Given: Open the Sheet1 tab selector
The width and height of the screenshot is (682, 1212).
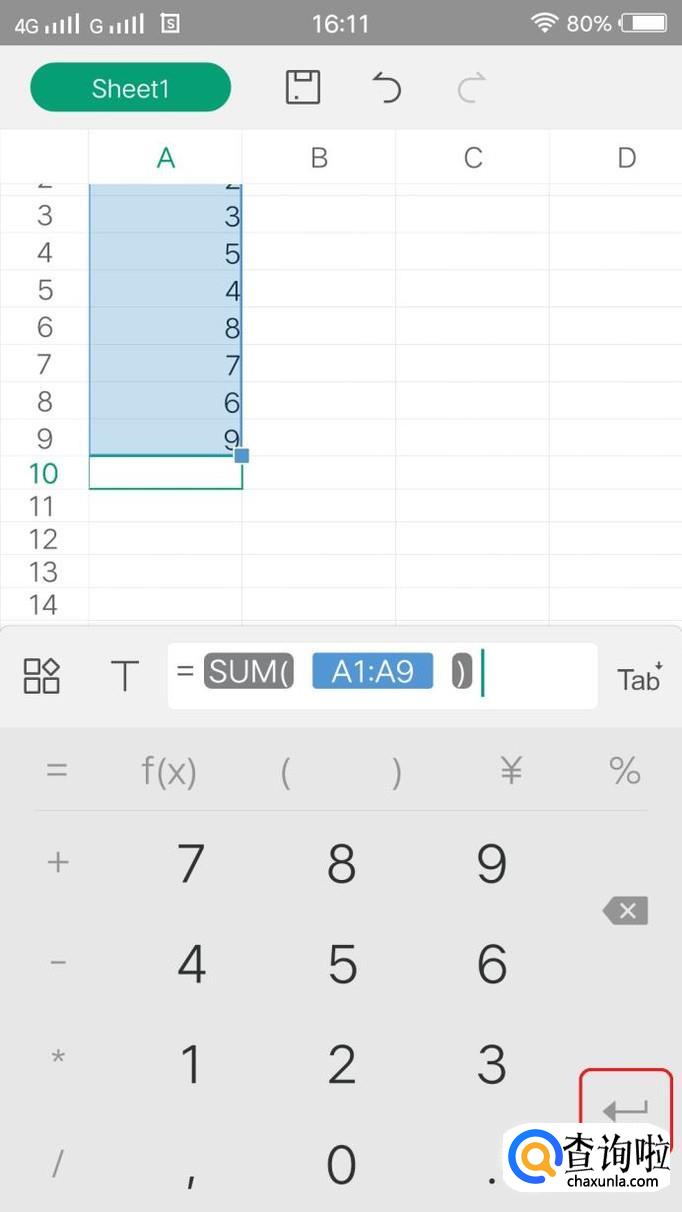Looking at the screenshot, I should point(130,89).
